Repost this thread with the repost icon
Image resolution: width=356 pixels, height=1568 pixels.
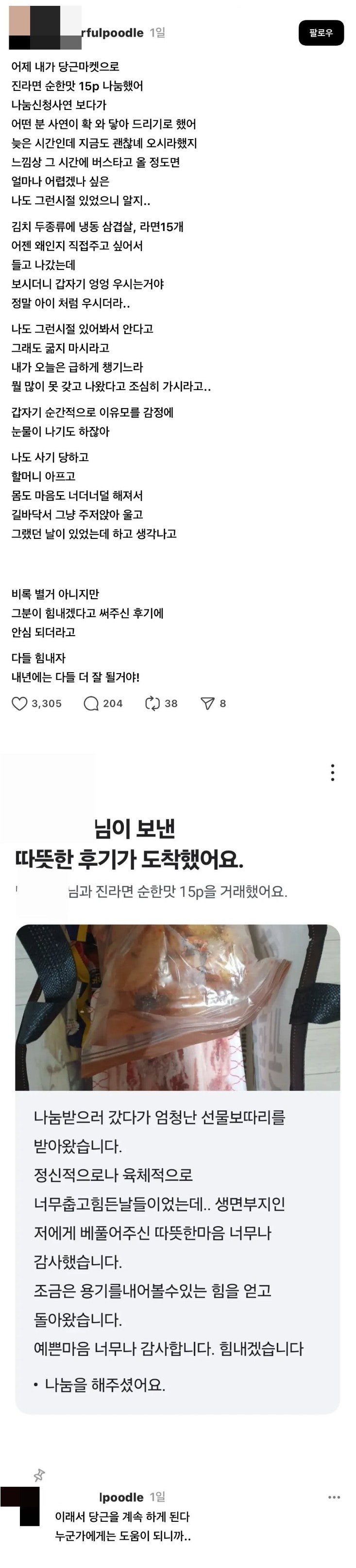(x=152, y=704)
